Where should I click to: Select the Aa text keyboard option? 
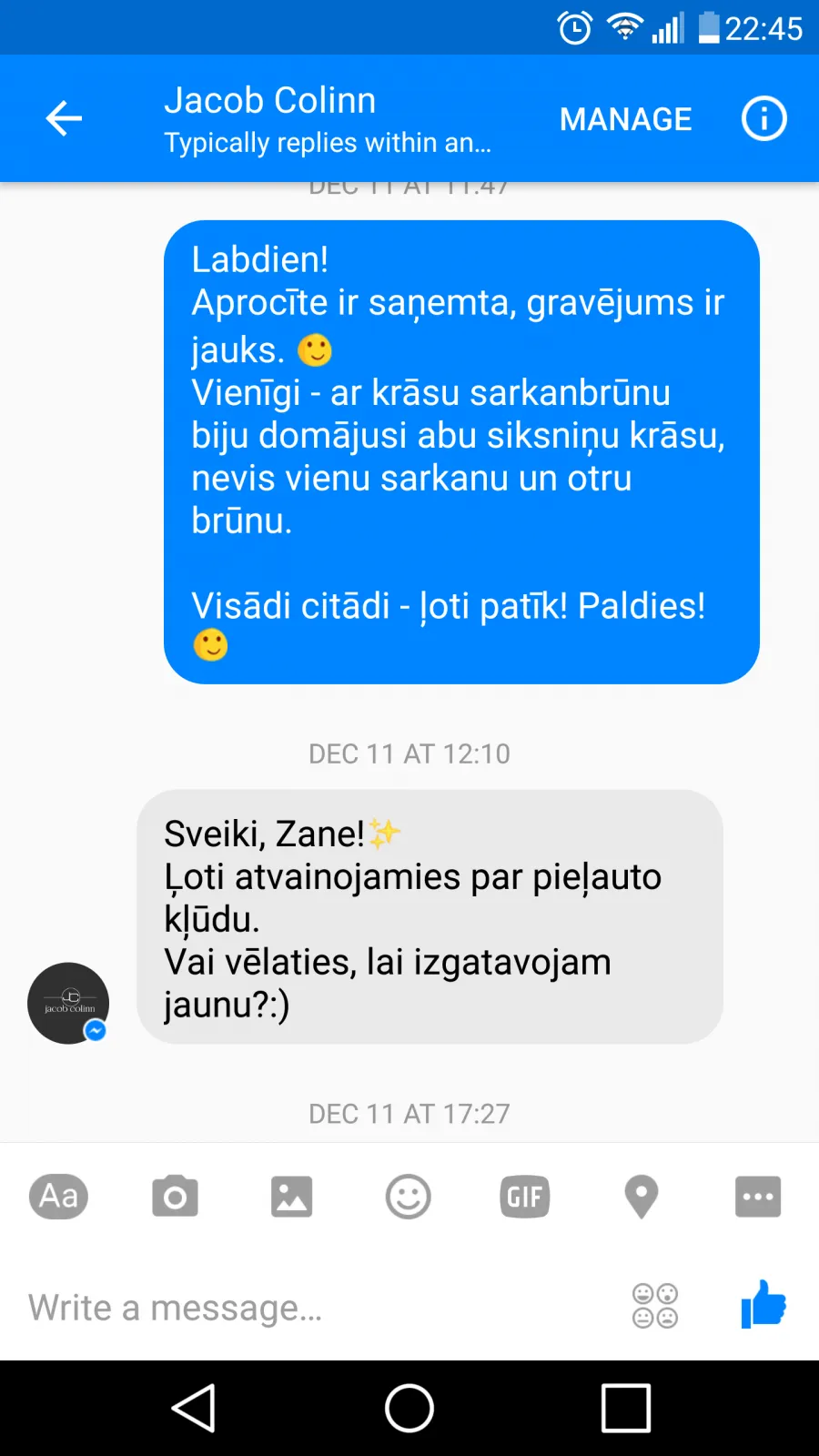pos(59,1196)
